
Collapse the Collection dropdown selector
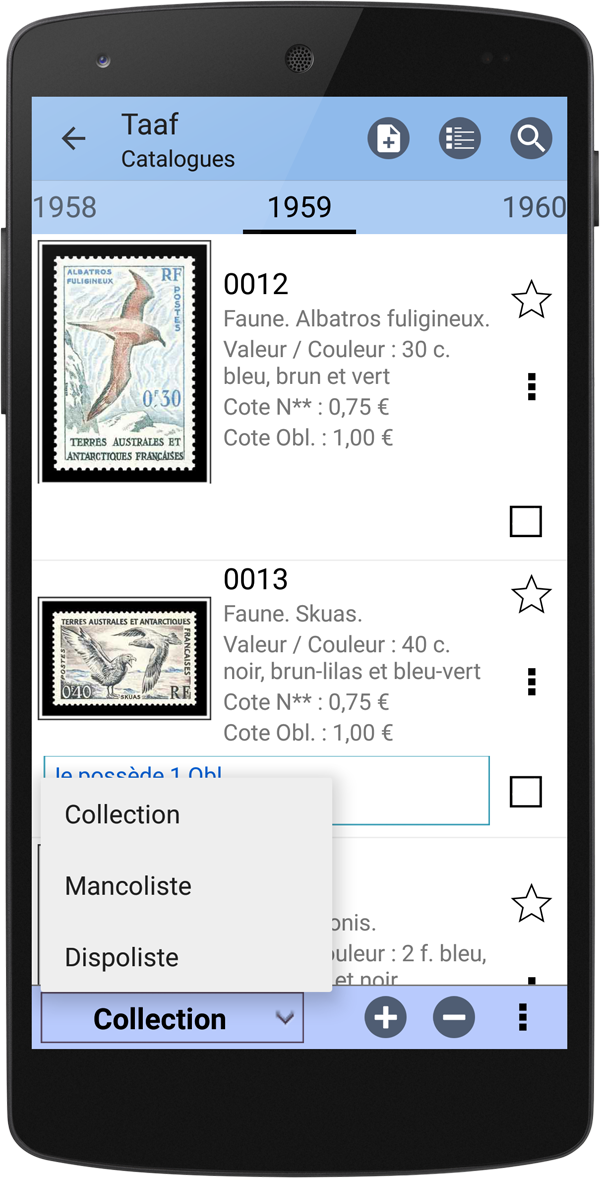click(172, 1018)
